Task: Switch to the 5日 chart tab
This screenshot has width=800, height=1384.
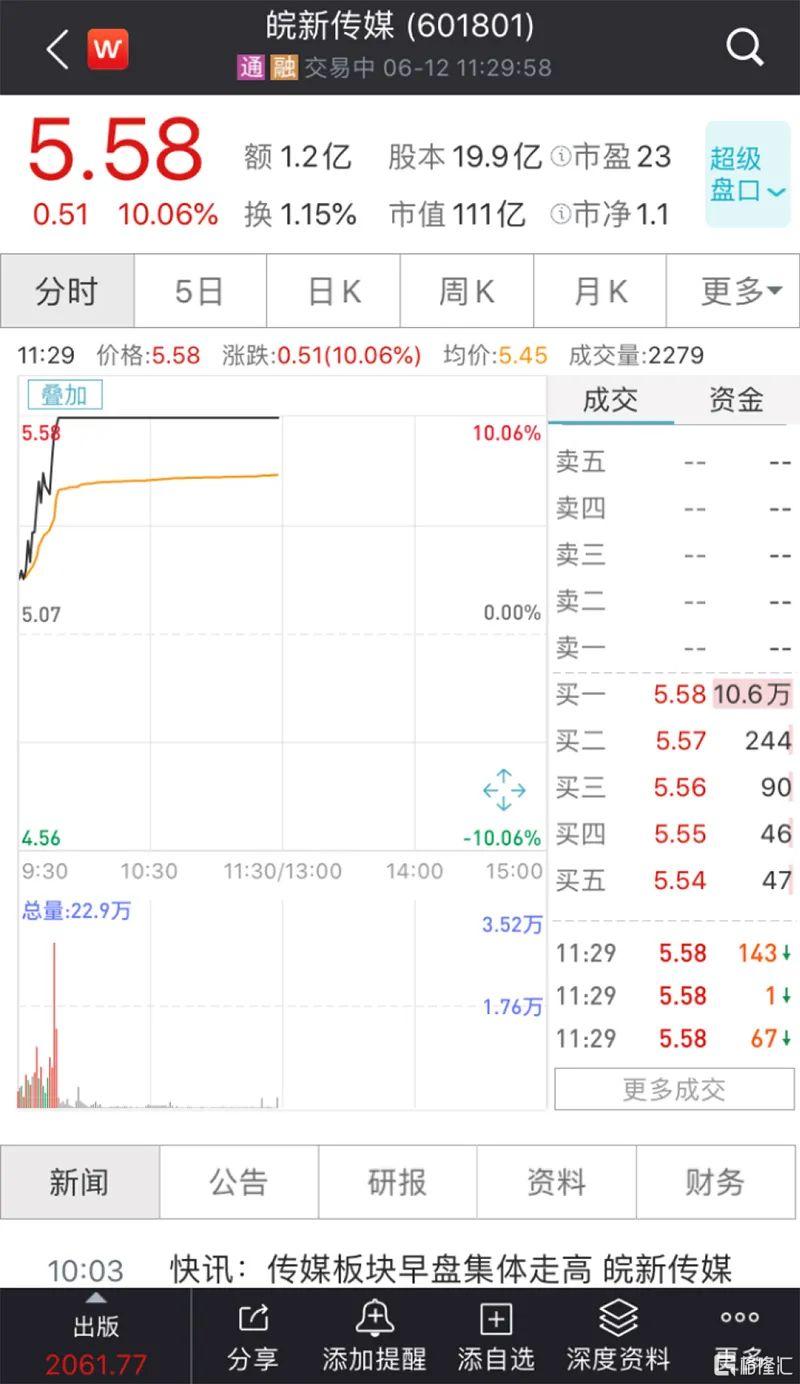Action: 199,291
